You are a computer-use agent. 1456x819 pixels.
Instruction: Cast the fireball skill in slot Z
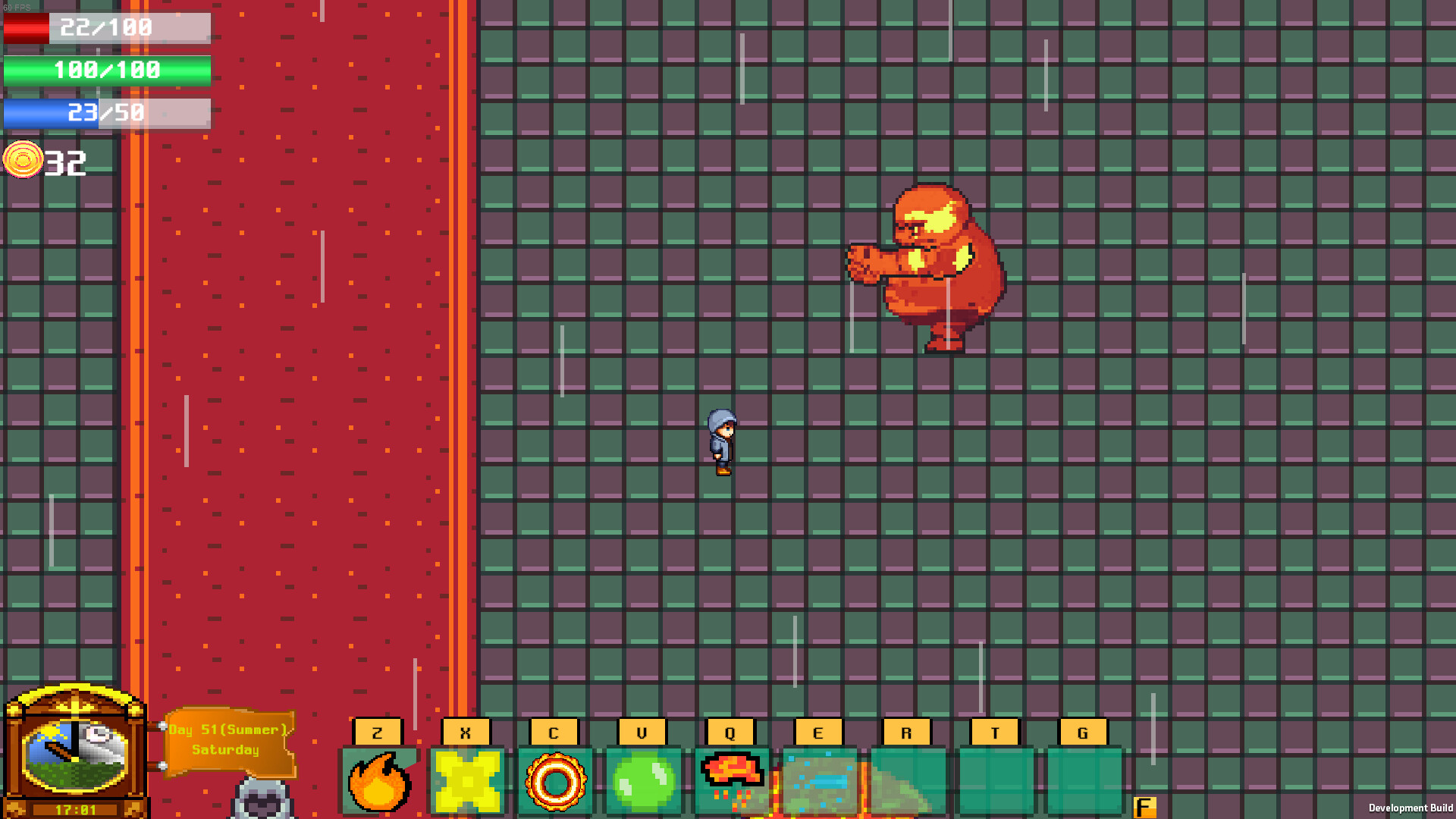378,781
